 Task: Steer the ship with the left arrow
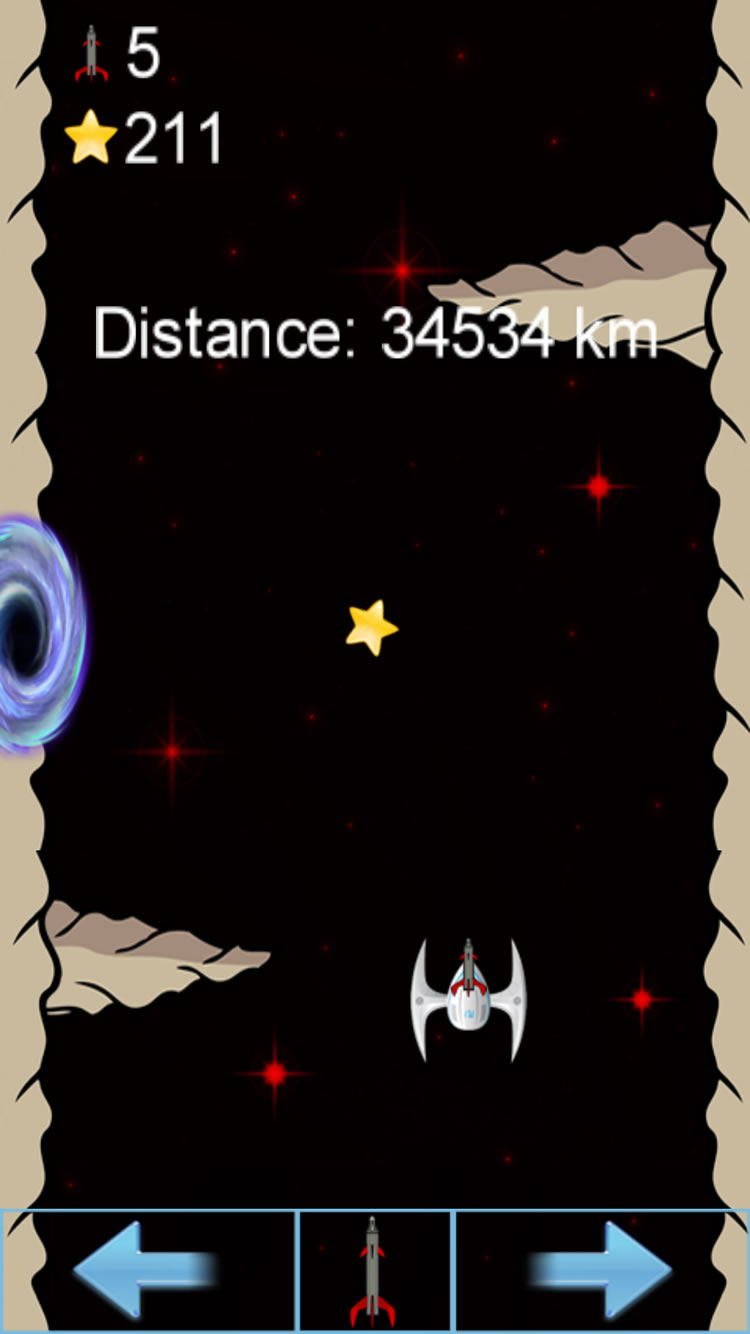pos(148,1270)
